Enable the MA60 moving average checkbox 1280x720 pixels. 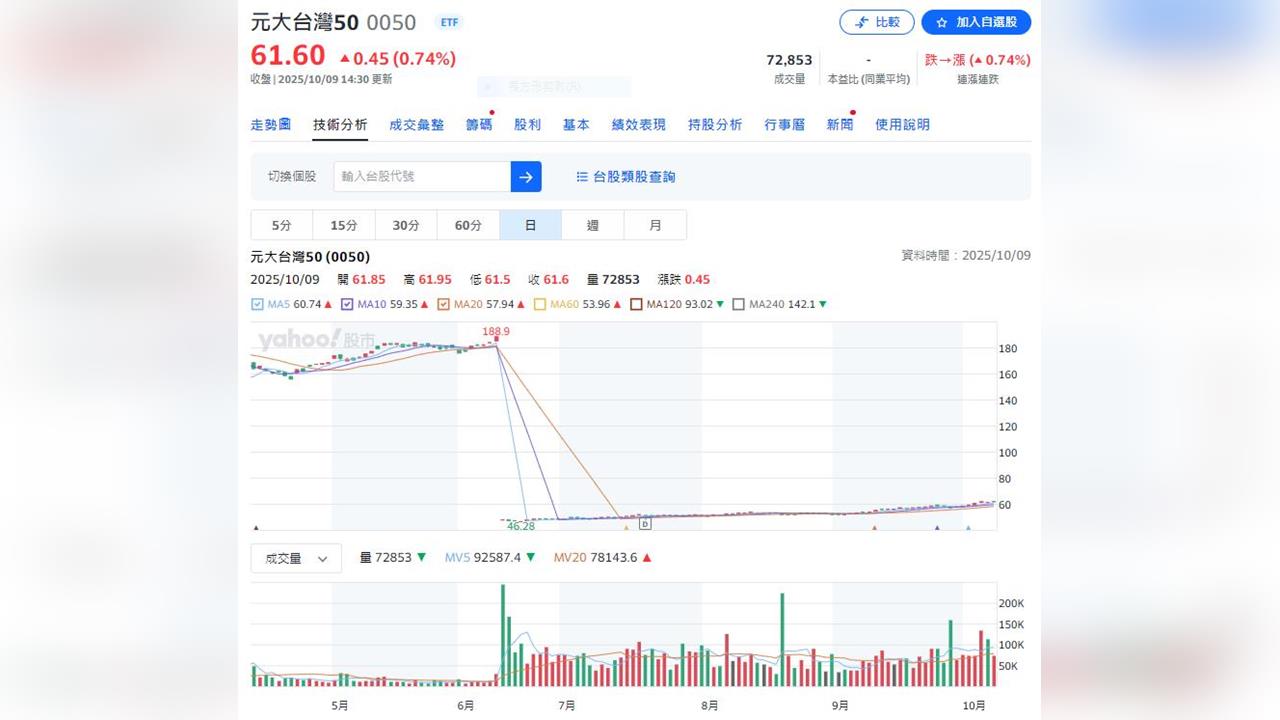pos(540,304)
